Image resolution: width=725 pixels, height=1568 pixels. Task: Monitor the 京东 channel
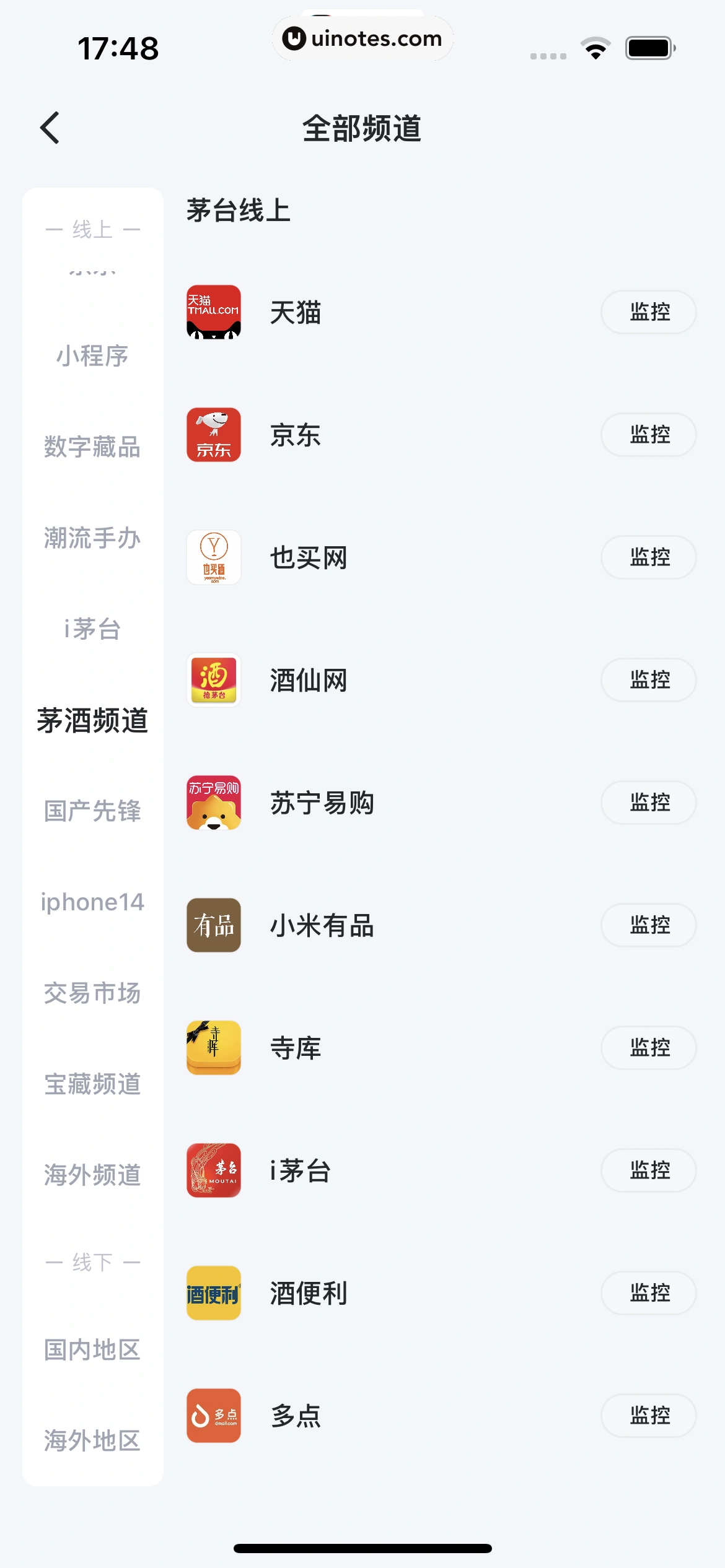coord(649,435)
